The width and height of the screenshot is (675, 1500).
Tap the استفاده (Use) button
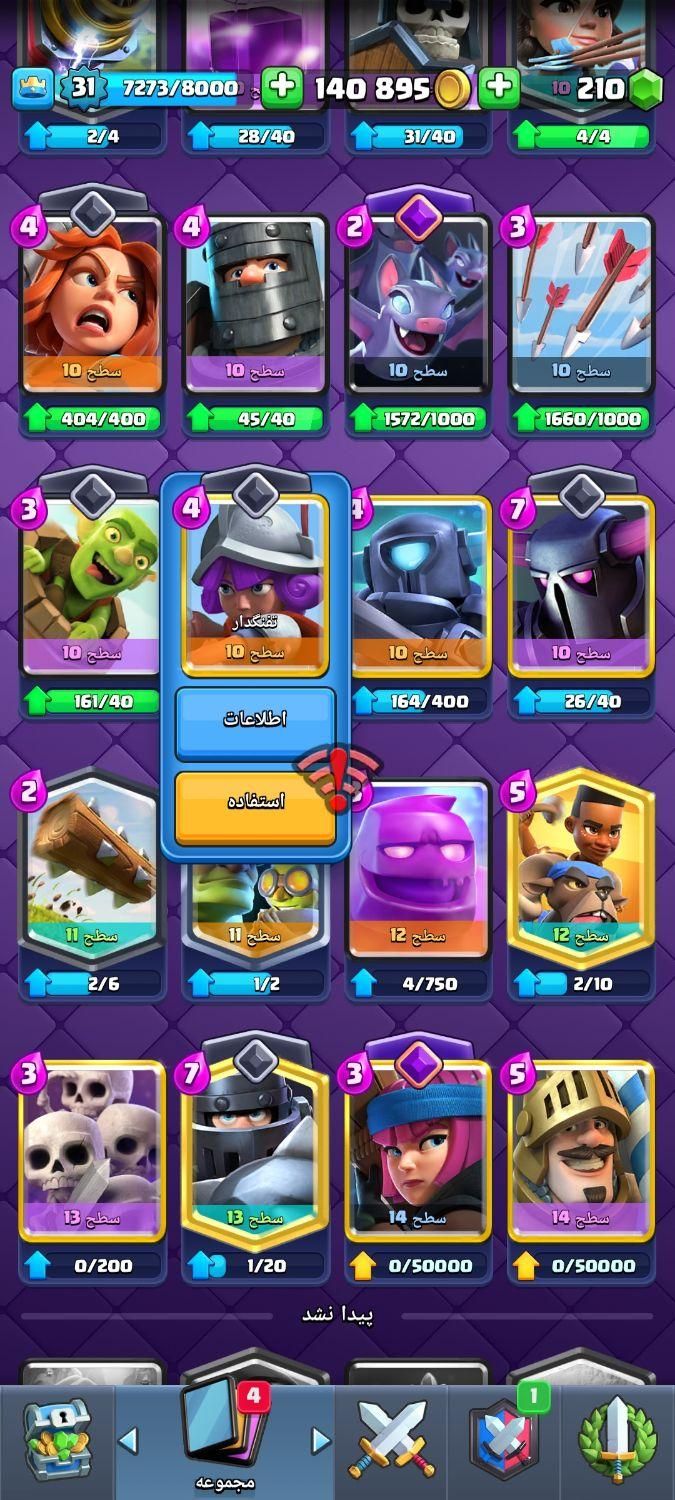(x=255, y=805)
